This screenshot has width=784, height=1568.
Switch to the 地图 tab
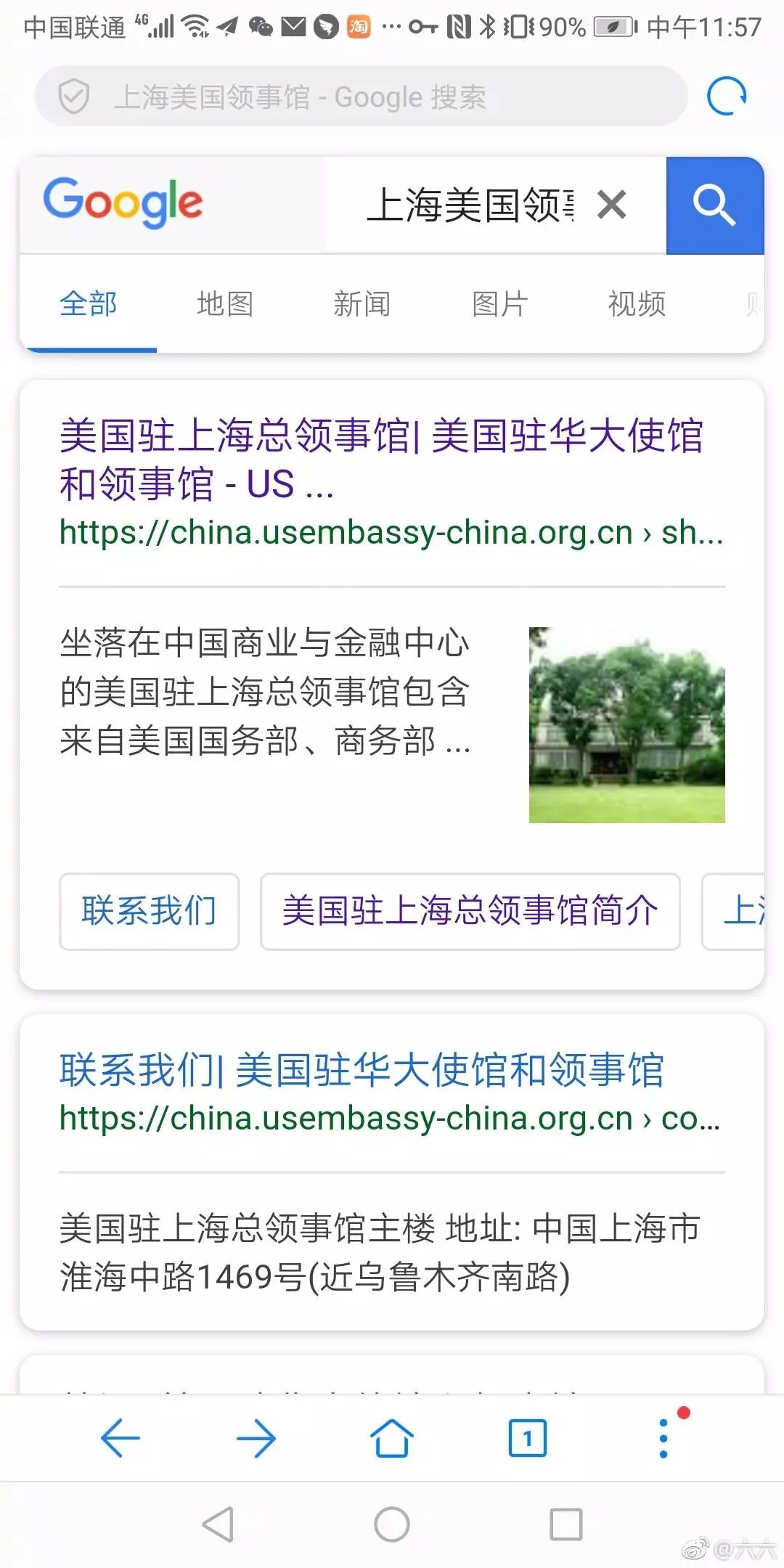[x=225, y=304]
